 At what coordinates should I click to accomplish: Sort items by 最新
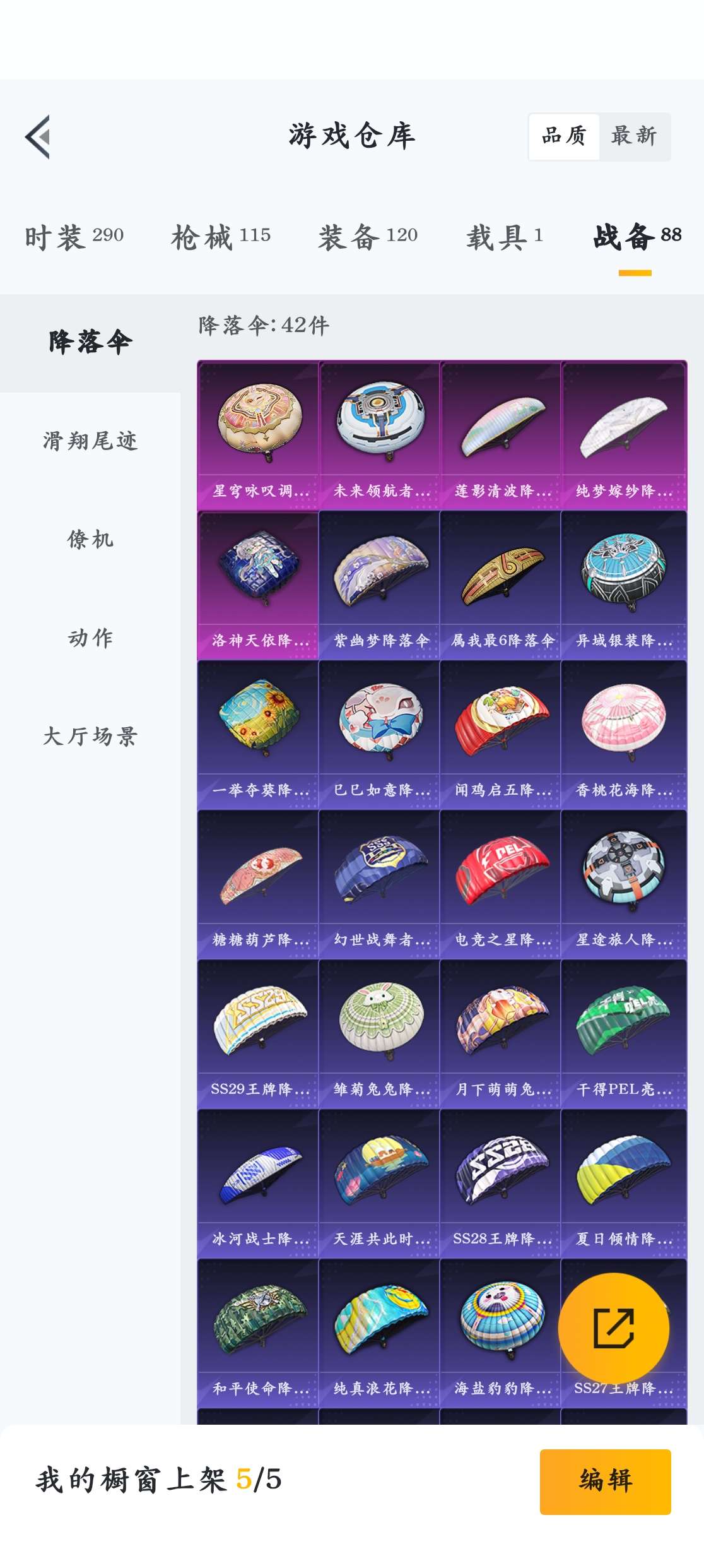pyautogui.click(x=633, y=136)
